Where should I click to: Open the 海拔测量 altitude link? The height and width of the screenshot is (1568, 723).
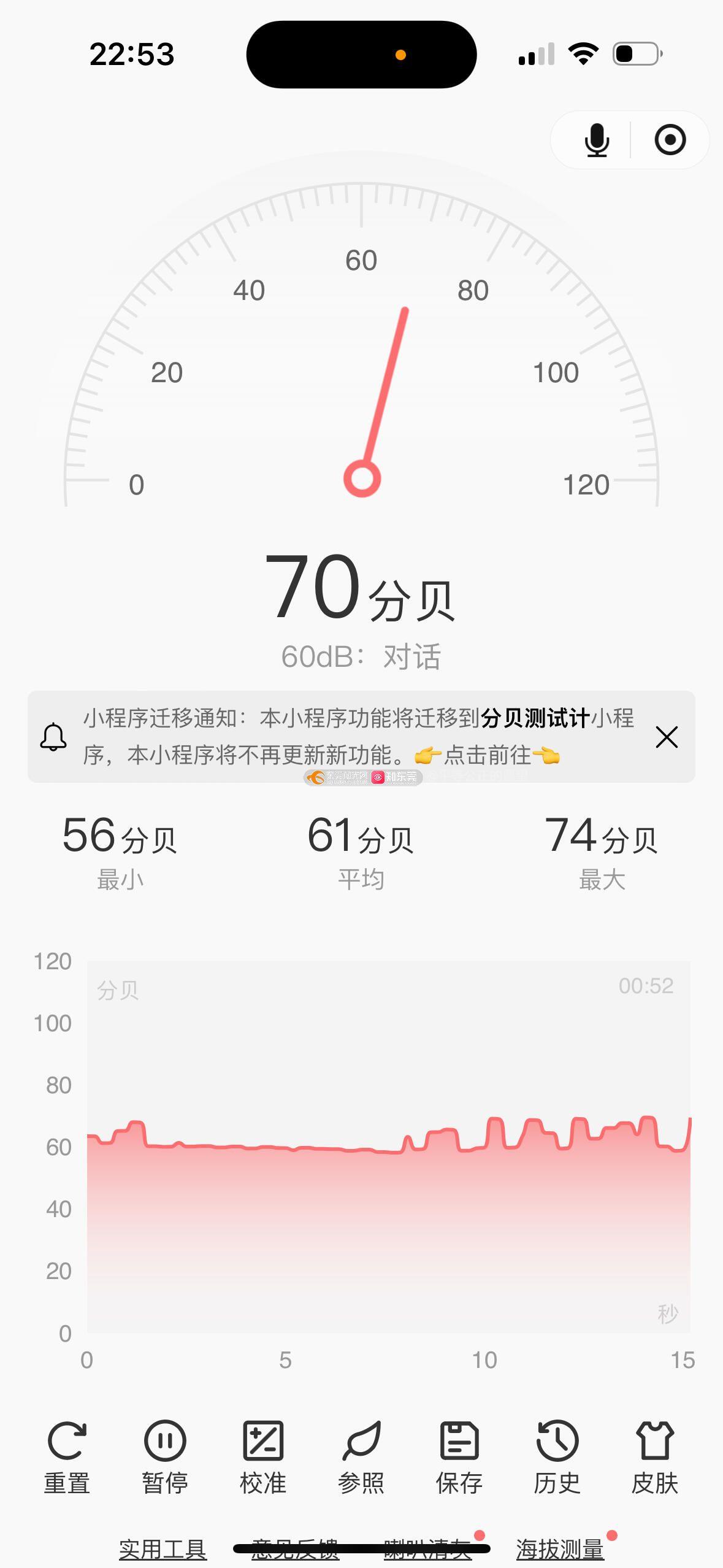(x=560, y=1550)
